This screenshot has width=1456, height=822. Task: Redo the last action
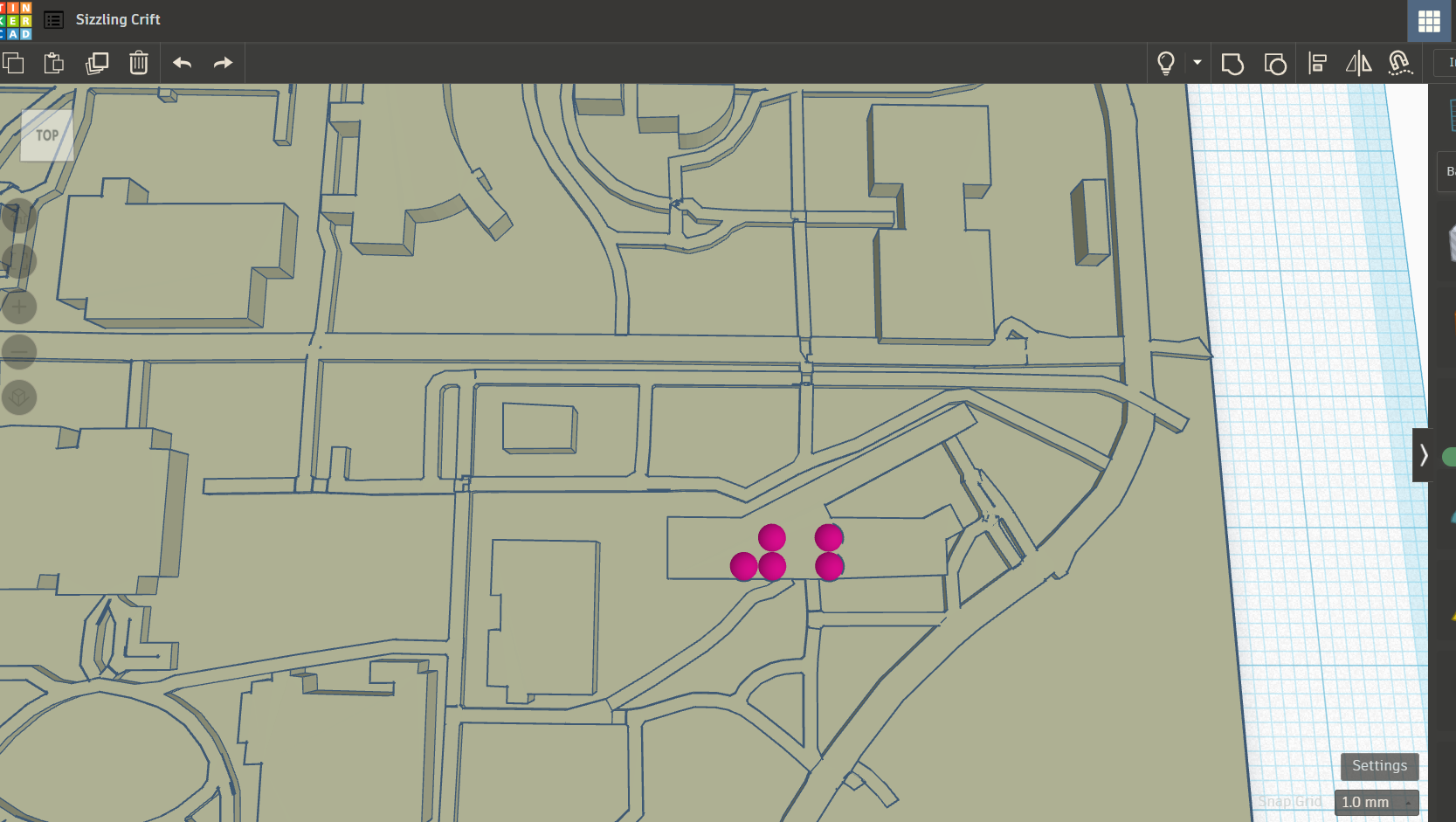click(x=224, y=63)
